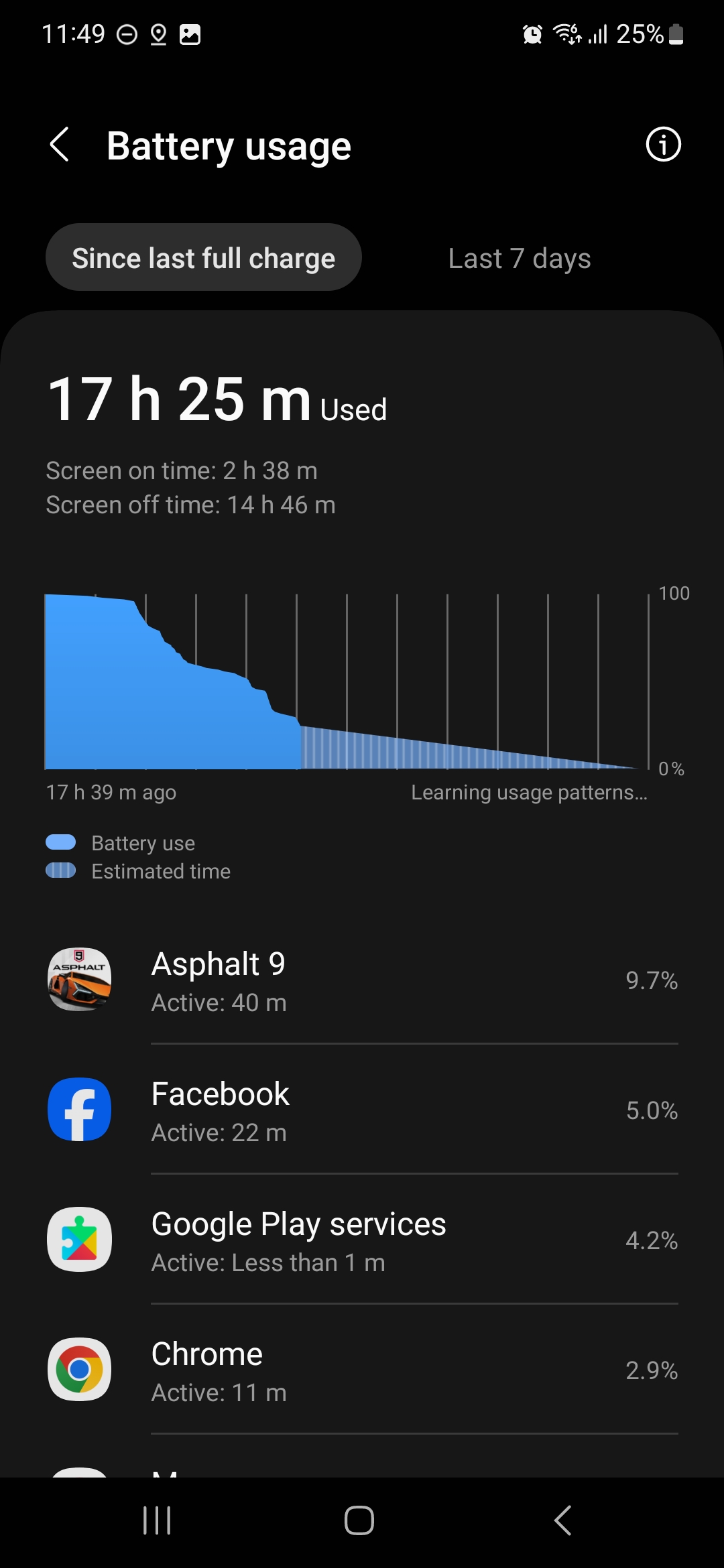724x1568 pixels.
Task: Select the Since last full charge tab
Action: click(x=204, y=257)
